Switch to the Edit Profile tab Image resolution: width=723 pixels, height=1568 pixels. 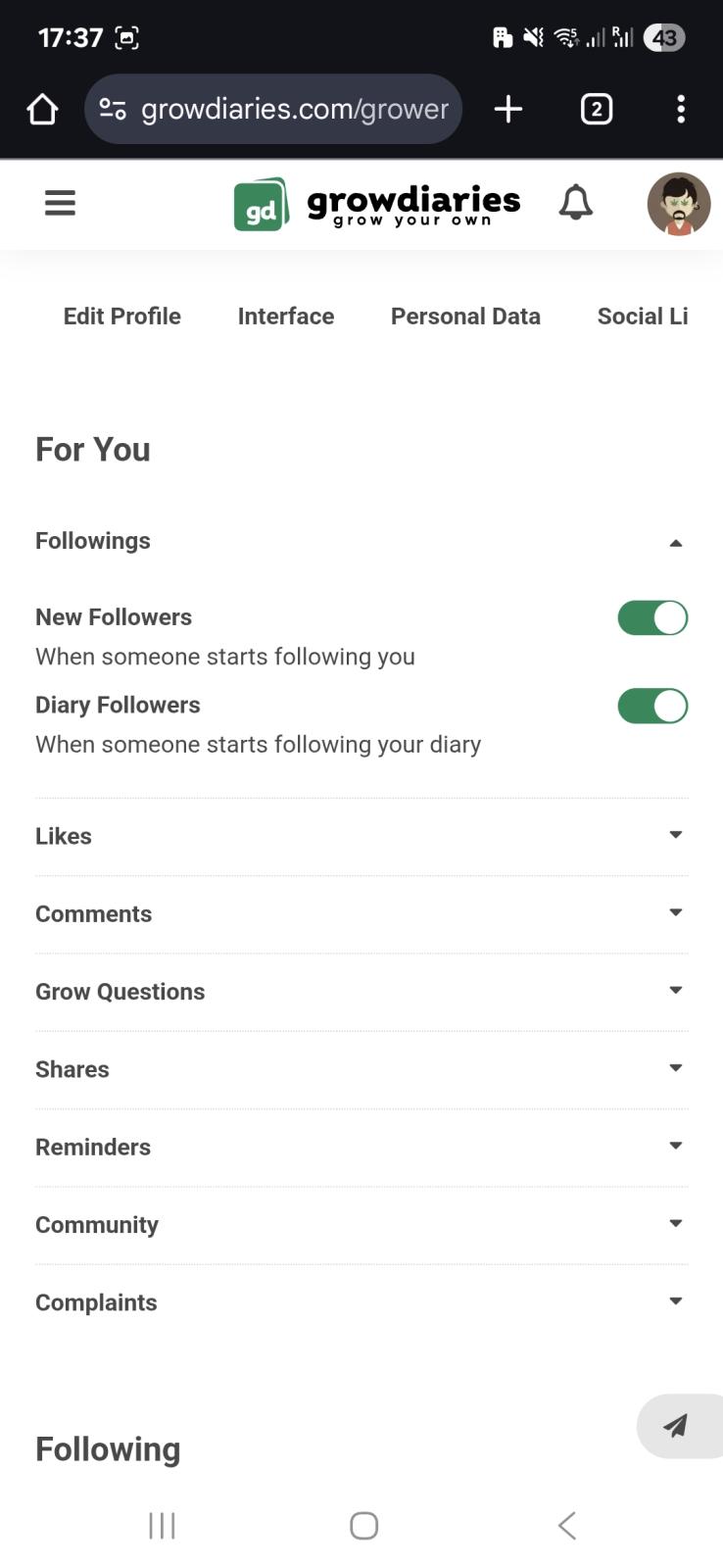pos(122,317)
